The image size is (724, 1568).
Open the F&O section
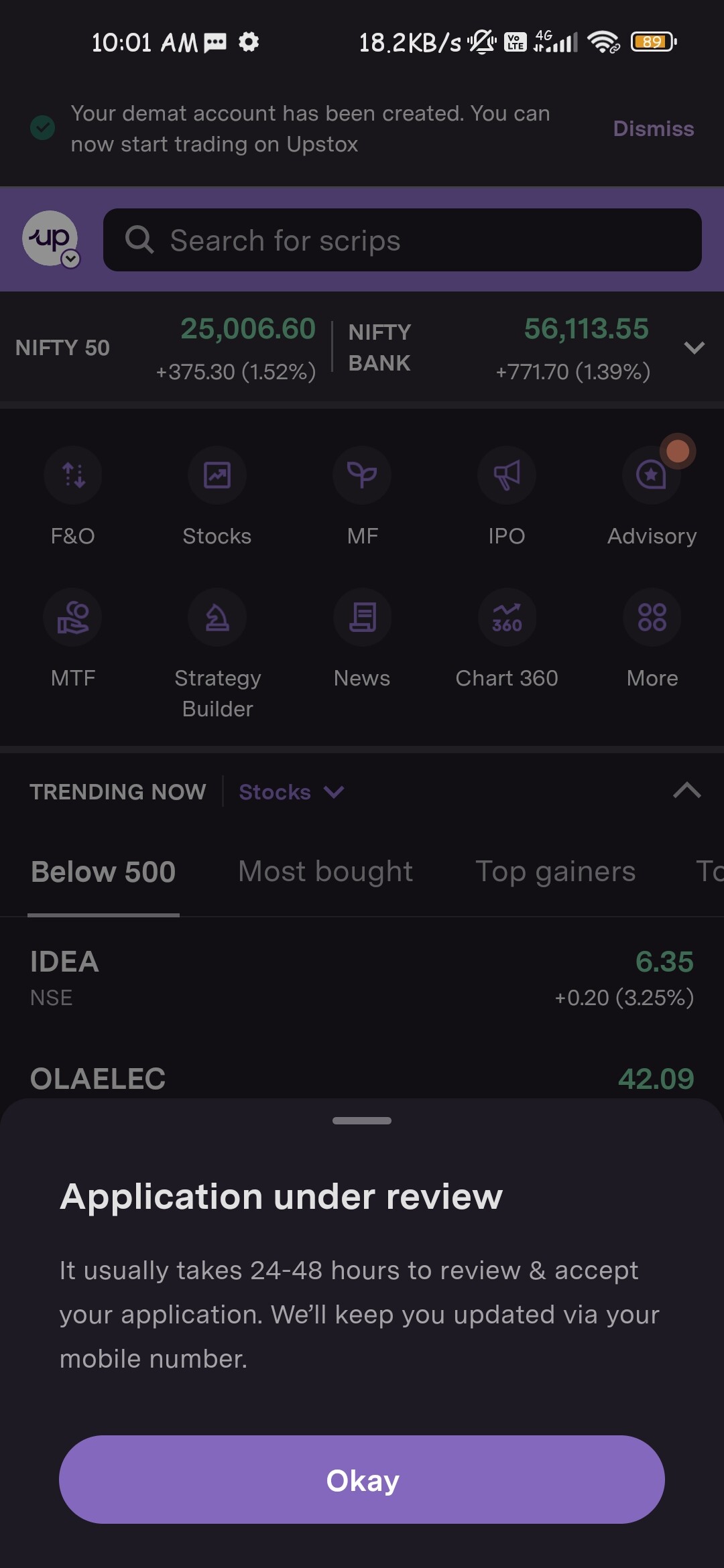point(73,497)
